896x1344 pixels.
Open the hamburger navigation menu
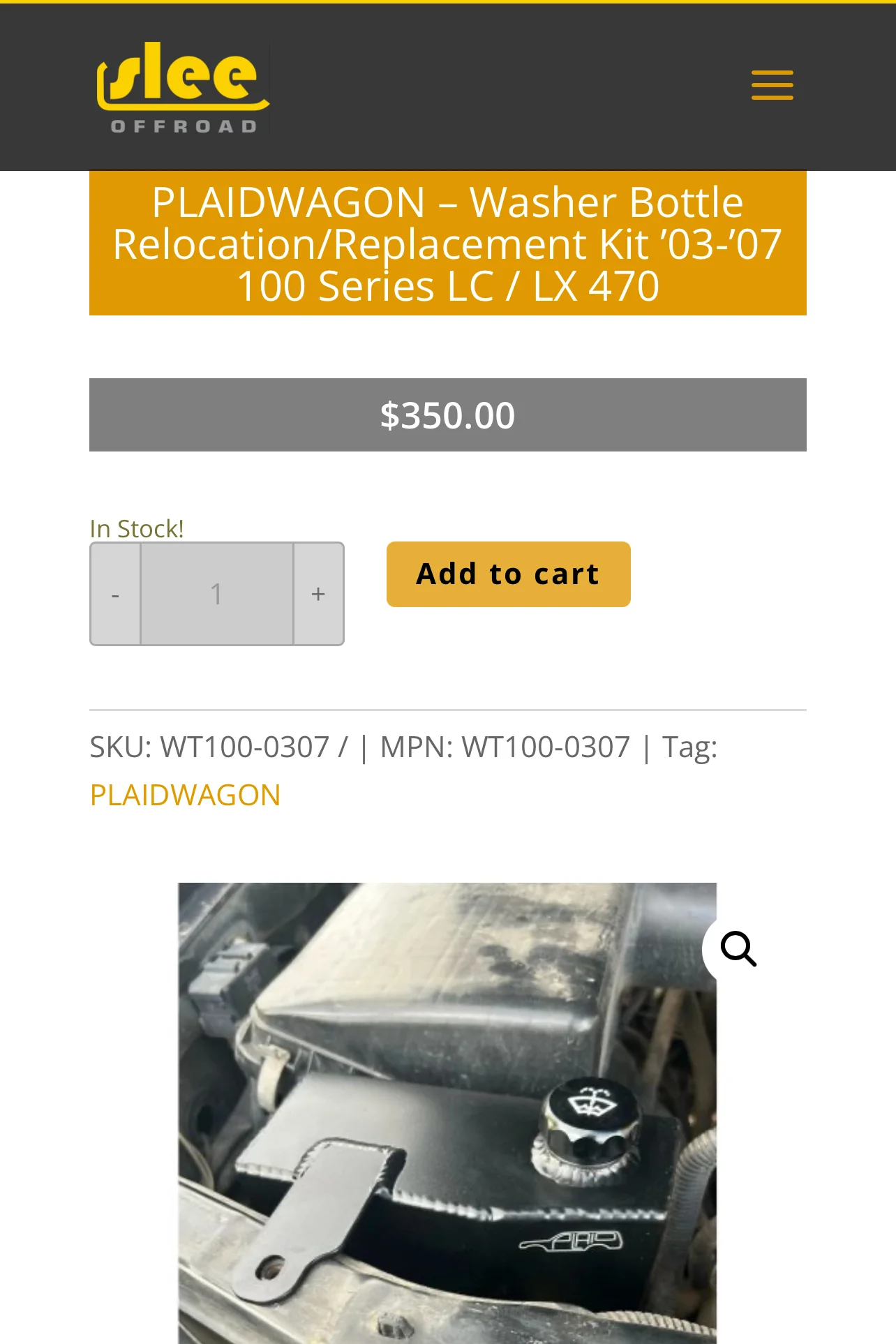coord(772,85)
